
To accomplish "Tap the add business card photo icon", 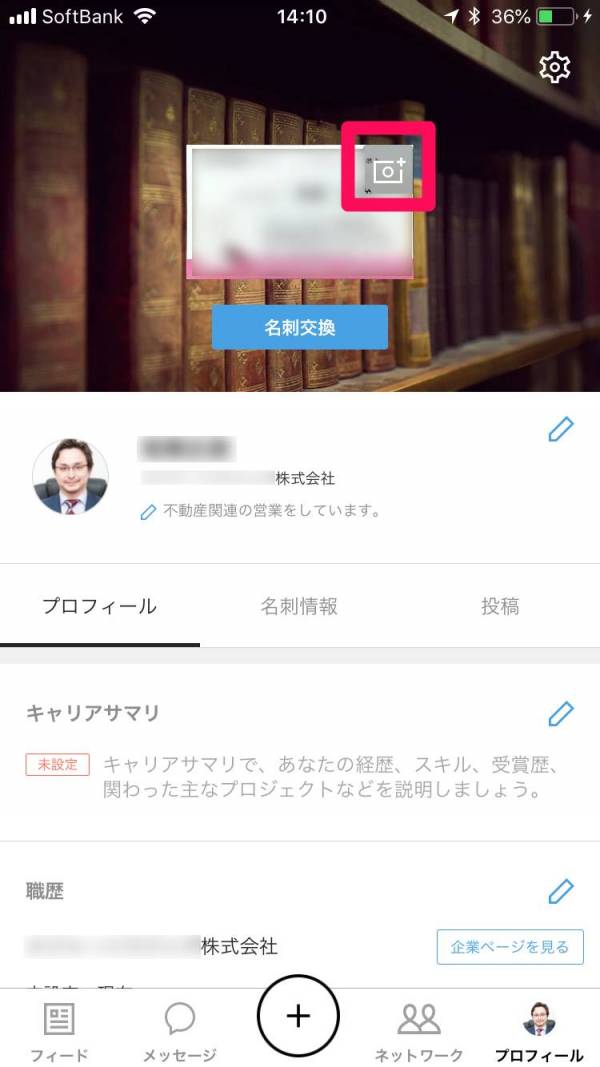I will pyautogui.click(x=388, y=170).
